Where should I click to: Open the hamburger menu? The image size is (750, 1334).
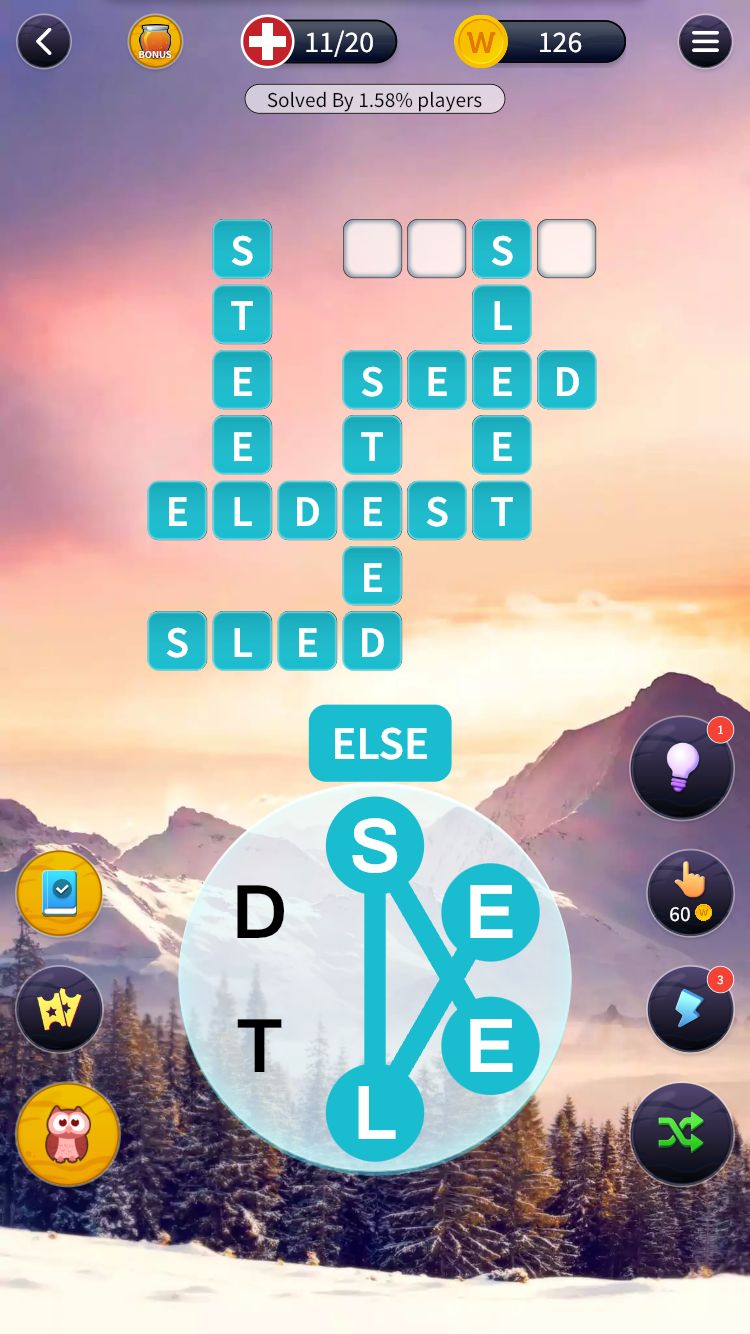tap(705, 42)
